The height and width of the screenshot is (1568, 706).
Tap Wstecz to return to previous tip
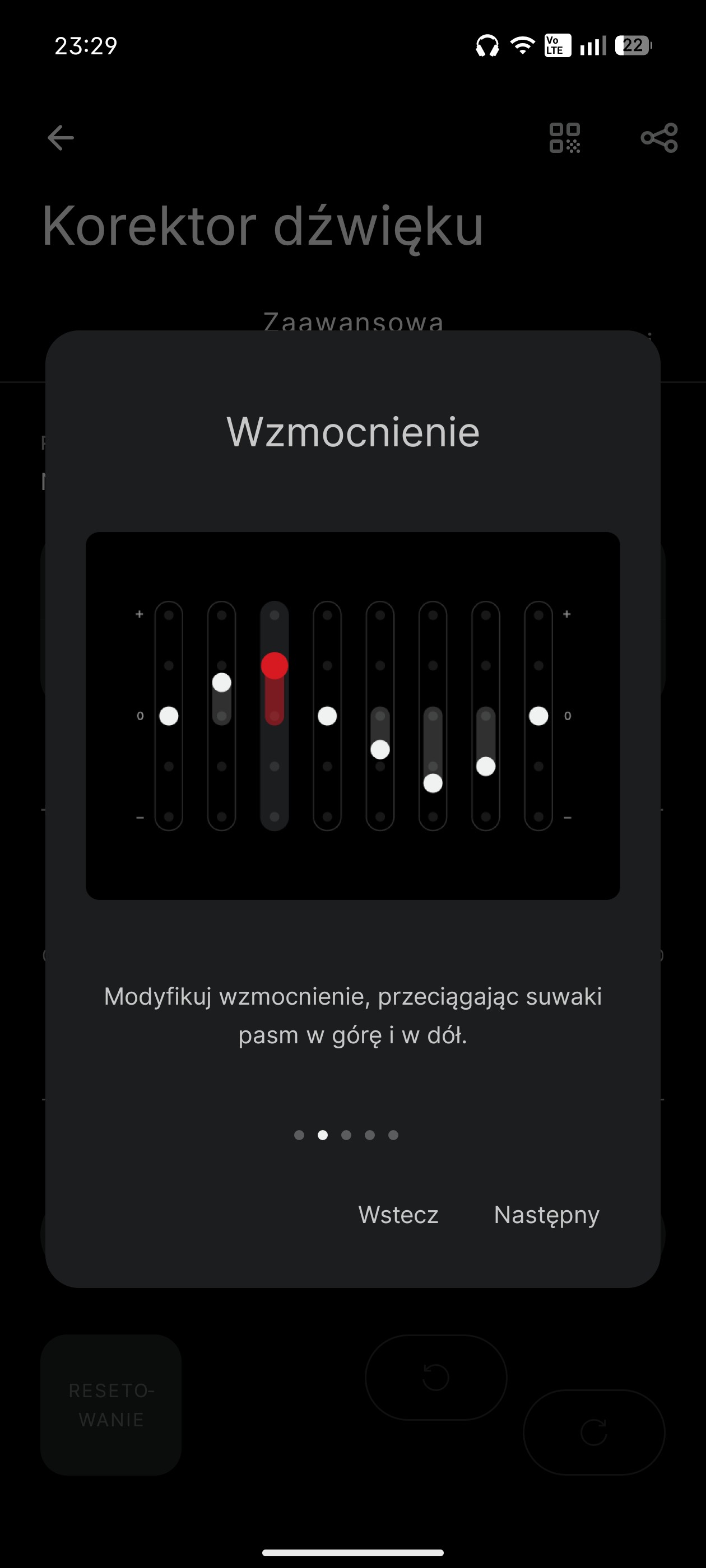(x=398, y=1214)
